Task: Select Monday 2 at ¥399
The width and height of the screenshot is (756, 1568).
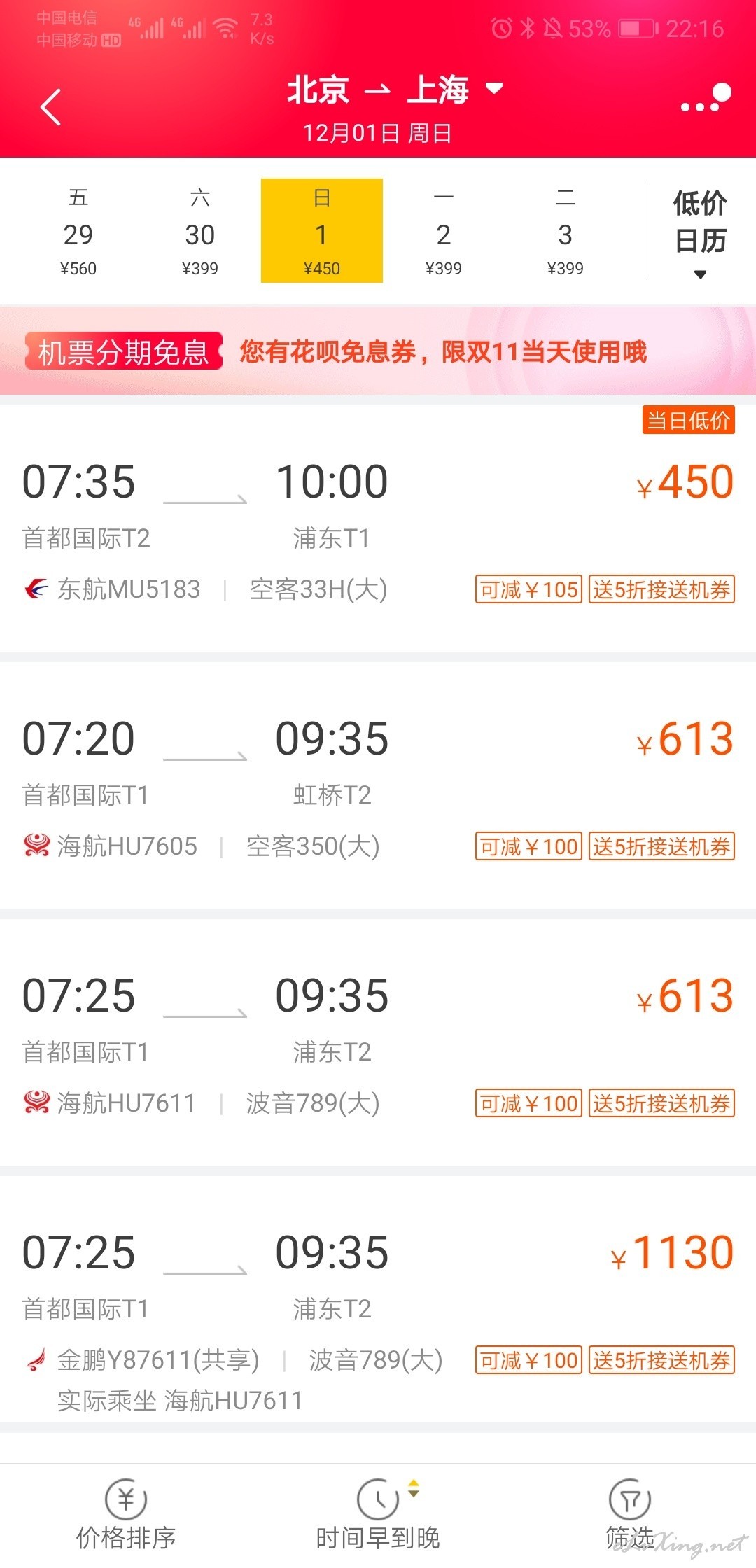Action: pos(444,231)
